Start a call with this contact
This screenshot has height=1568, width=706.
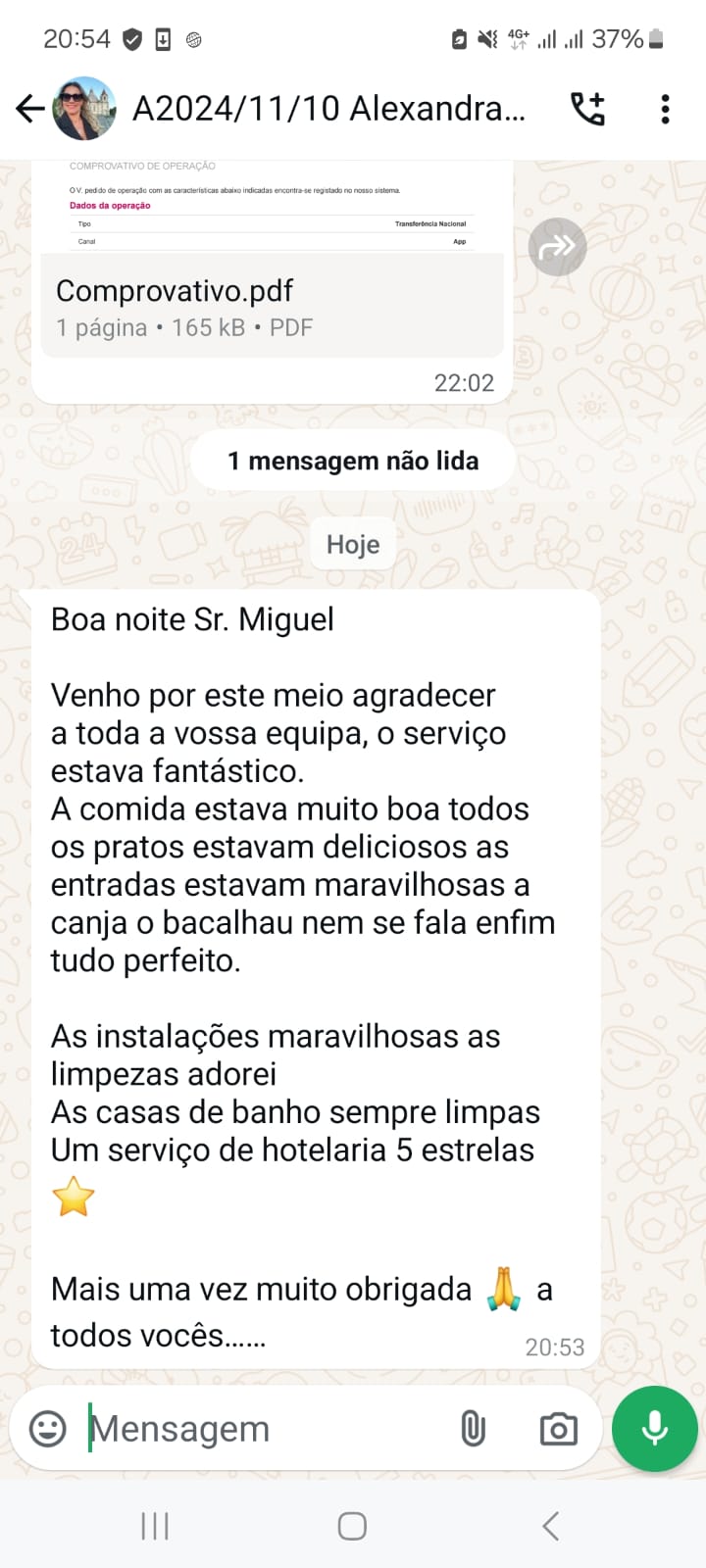pos(588,109)
